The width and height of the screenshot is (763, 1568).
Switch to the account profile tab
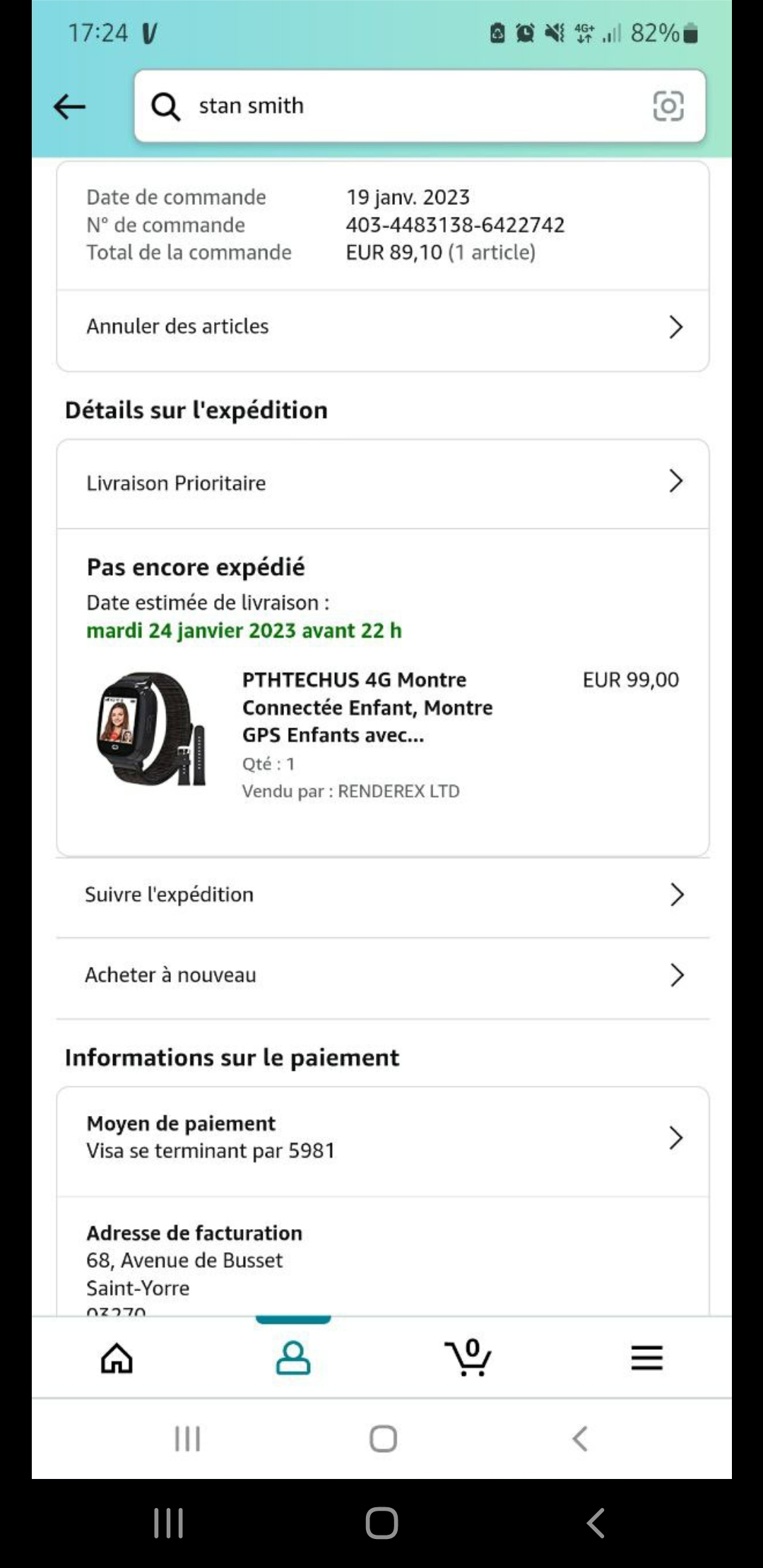293,1358
